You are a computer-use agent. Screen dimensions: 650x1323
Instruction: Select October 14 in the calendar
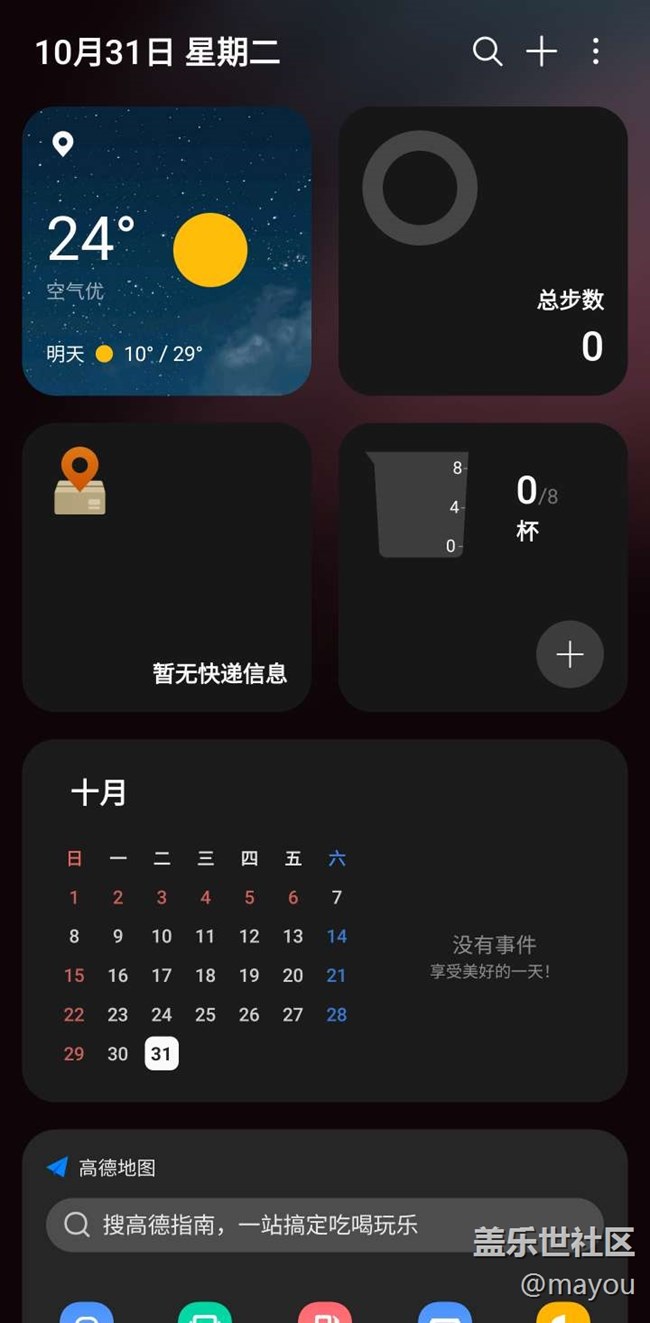pos(337,936)
